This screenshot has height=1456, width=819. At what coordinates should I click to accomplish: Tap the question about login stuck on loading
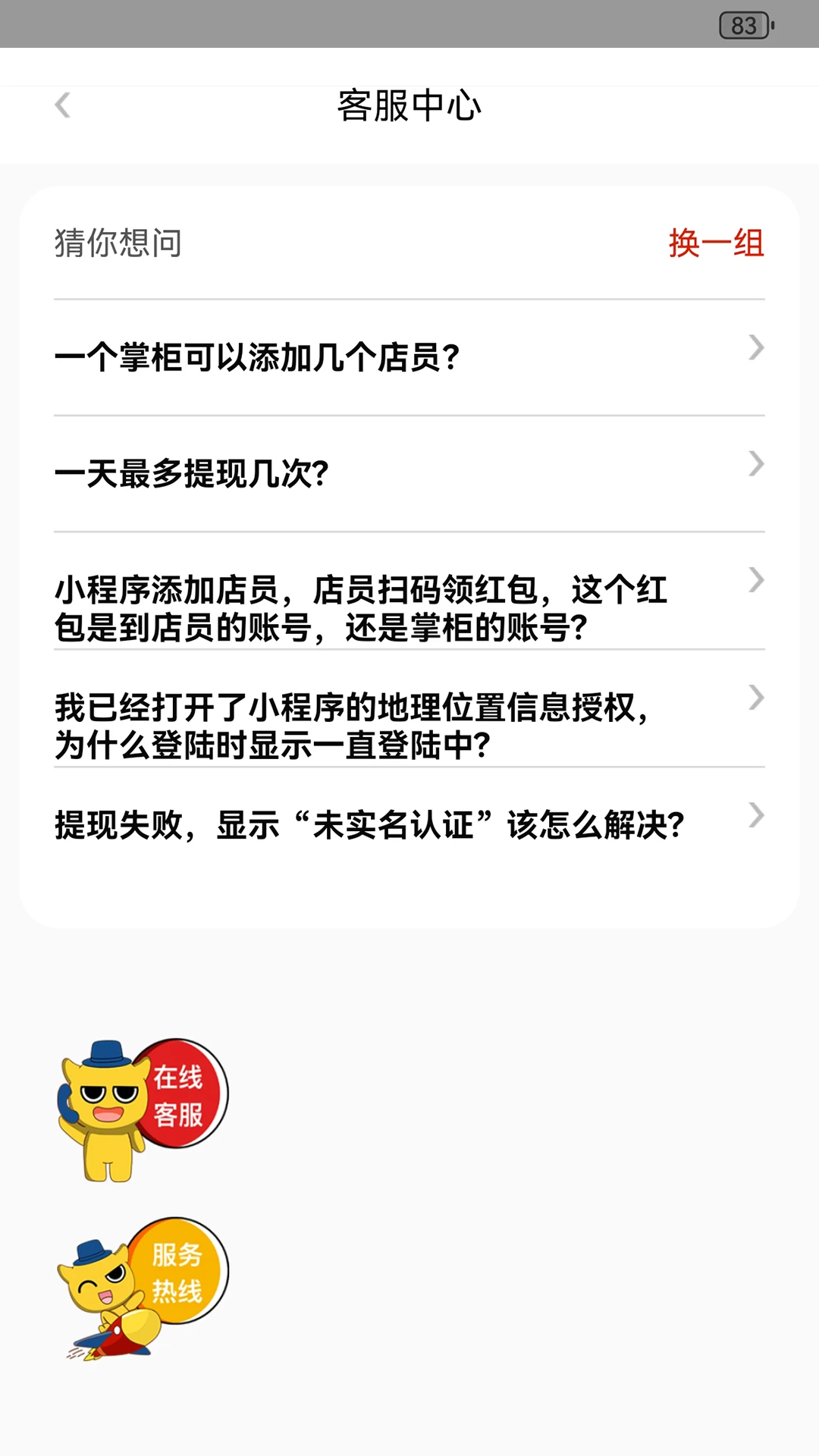356,724
